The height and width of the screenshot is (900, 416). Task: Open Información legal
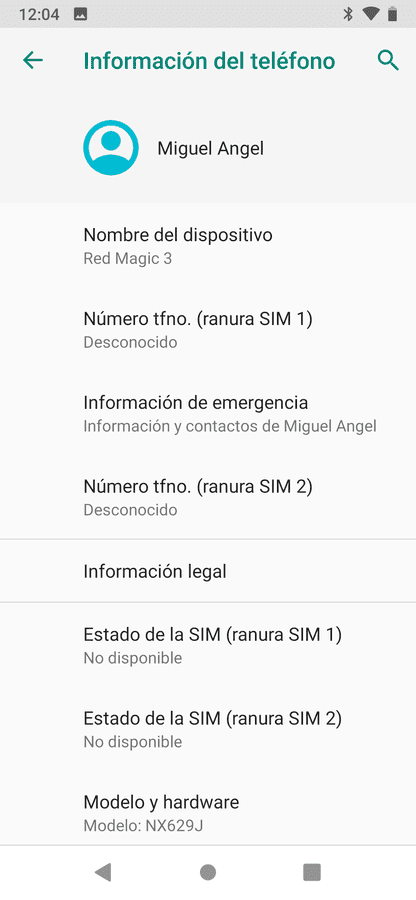tap(208, 571)
